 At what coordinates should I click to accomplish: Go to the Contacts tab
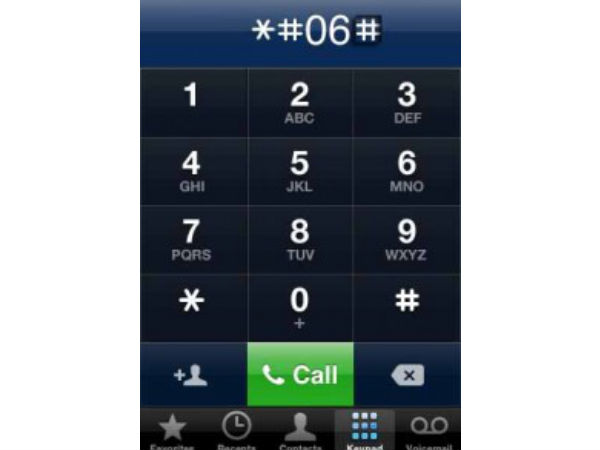point(299,429)
